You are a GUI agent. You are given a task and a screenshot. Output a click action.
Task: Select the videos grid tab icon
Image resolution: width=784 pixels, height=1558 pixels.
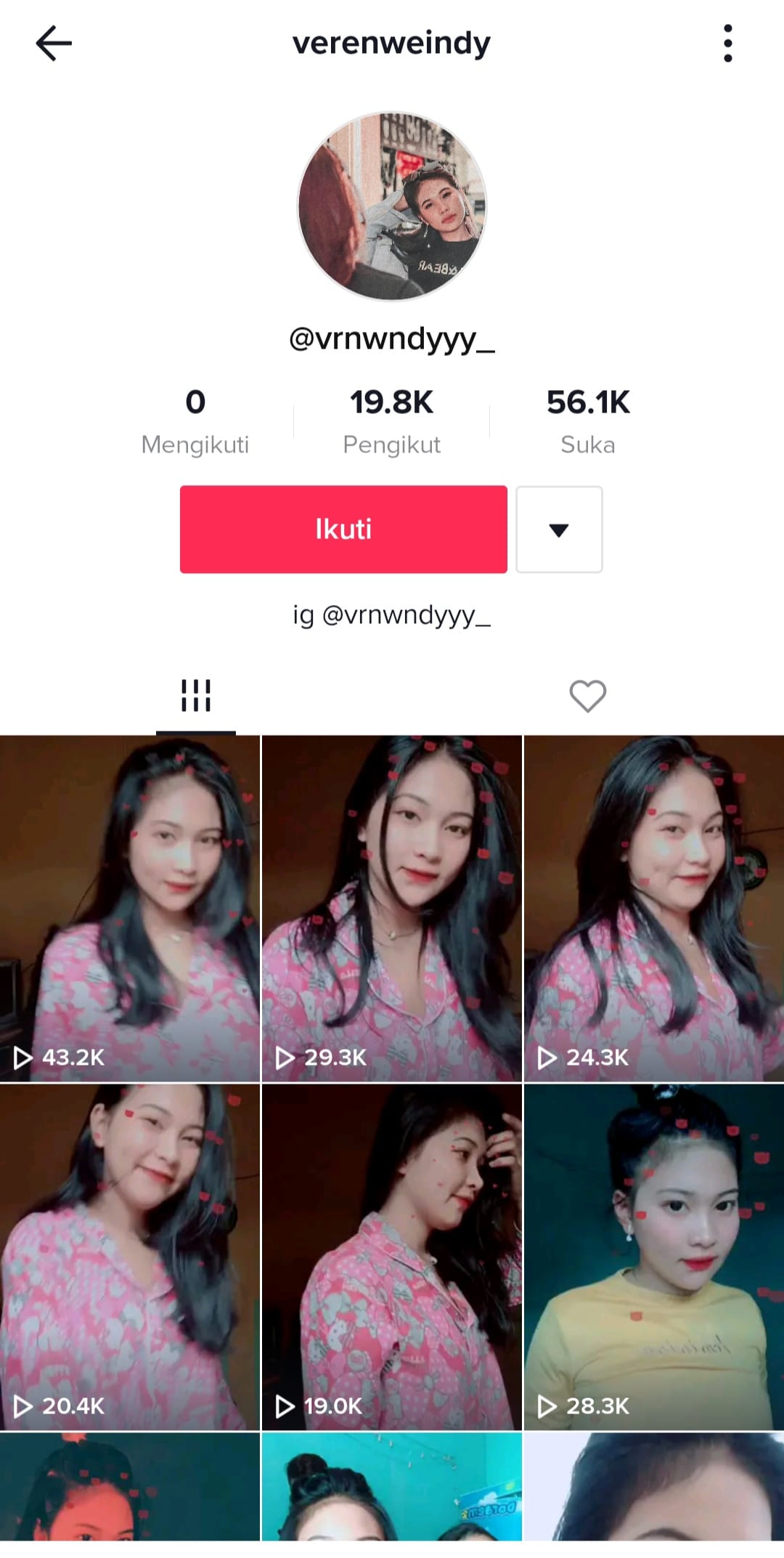pos(196,696)
